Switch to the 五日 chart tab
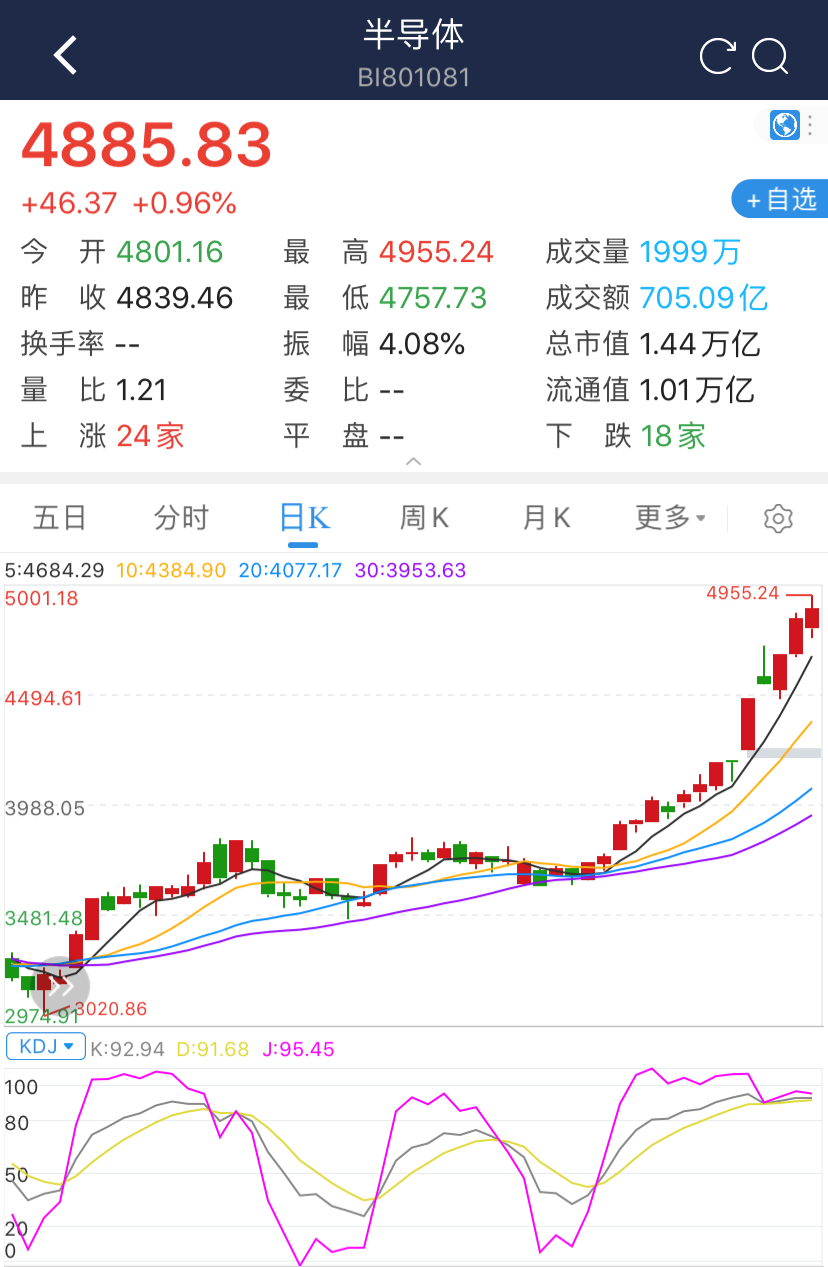This screenshot has height=1267, width=828. [x=60, y=517]
